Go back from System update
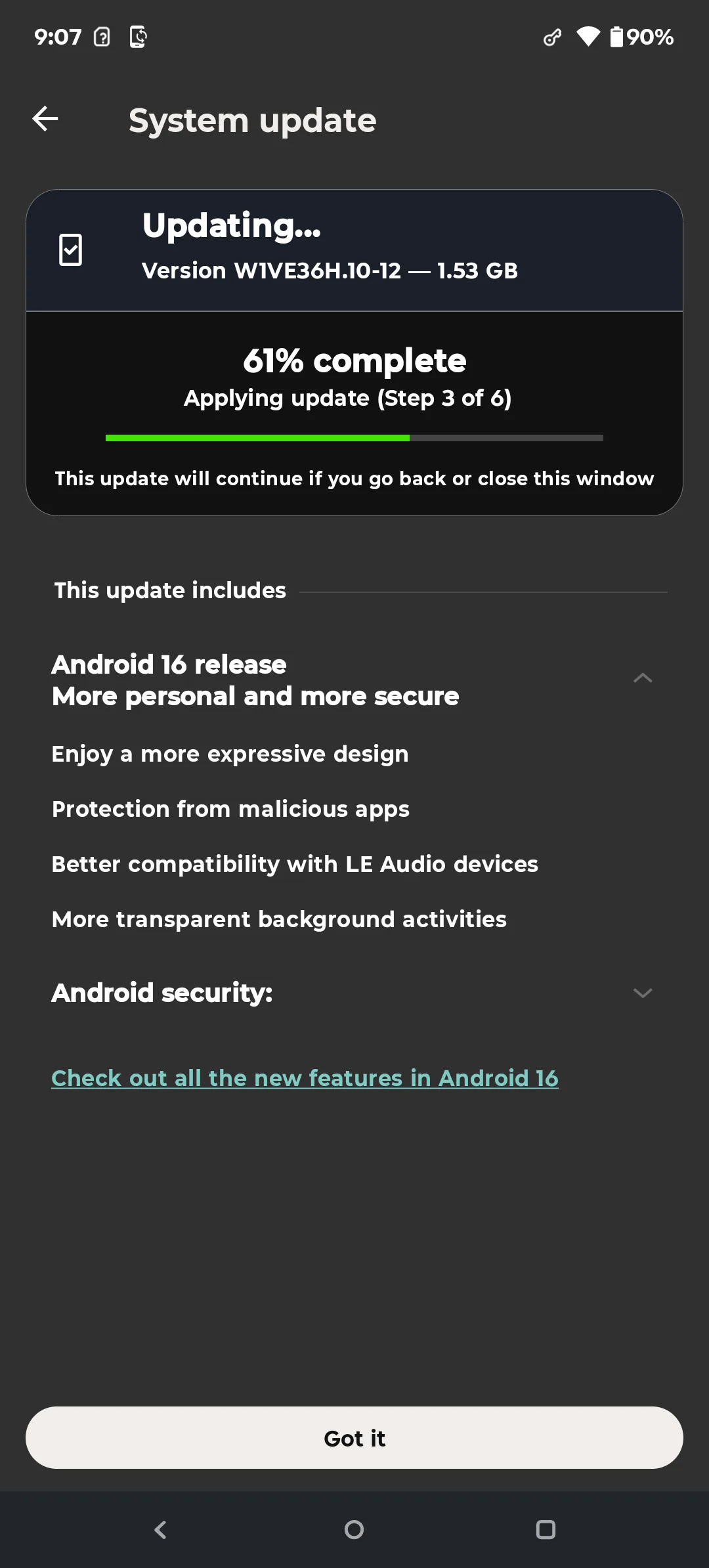Image resolution: width=709 pixels, height=1568 pixels. point(45,119)
